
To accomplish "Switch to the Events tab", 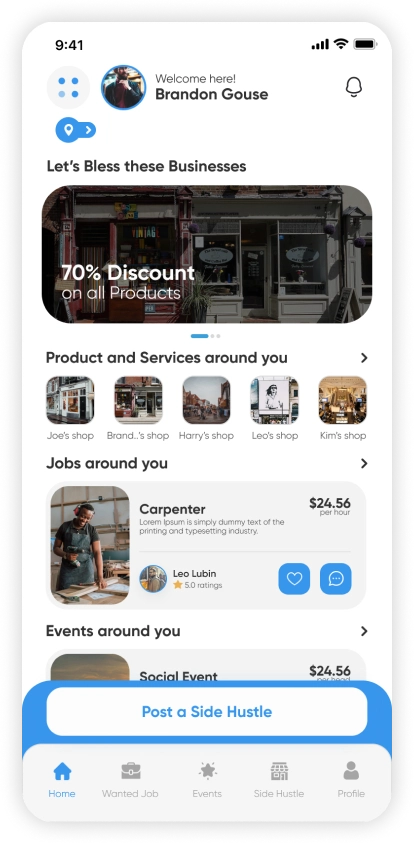I will pyautogui.click(x=207, y=780).
